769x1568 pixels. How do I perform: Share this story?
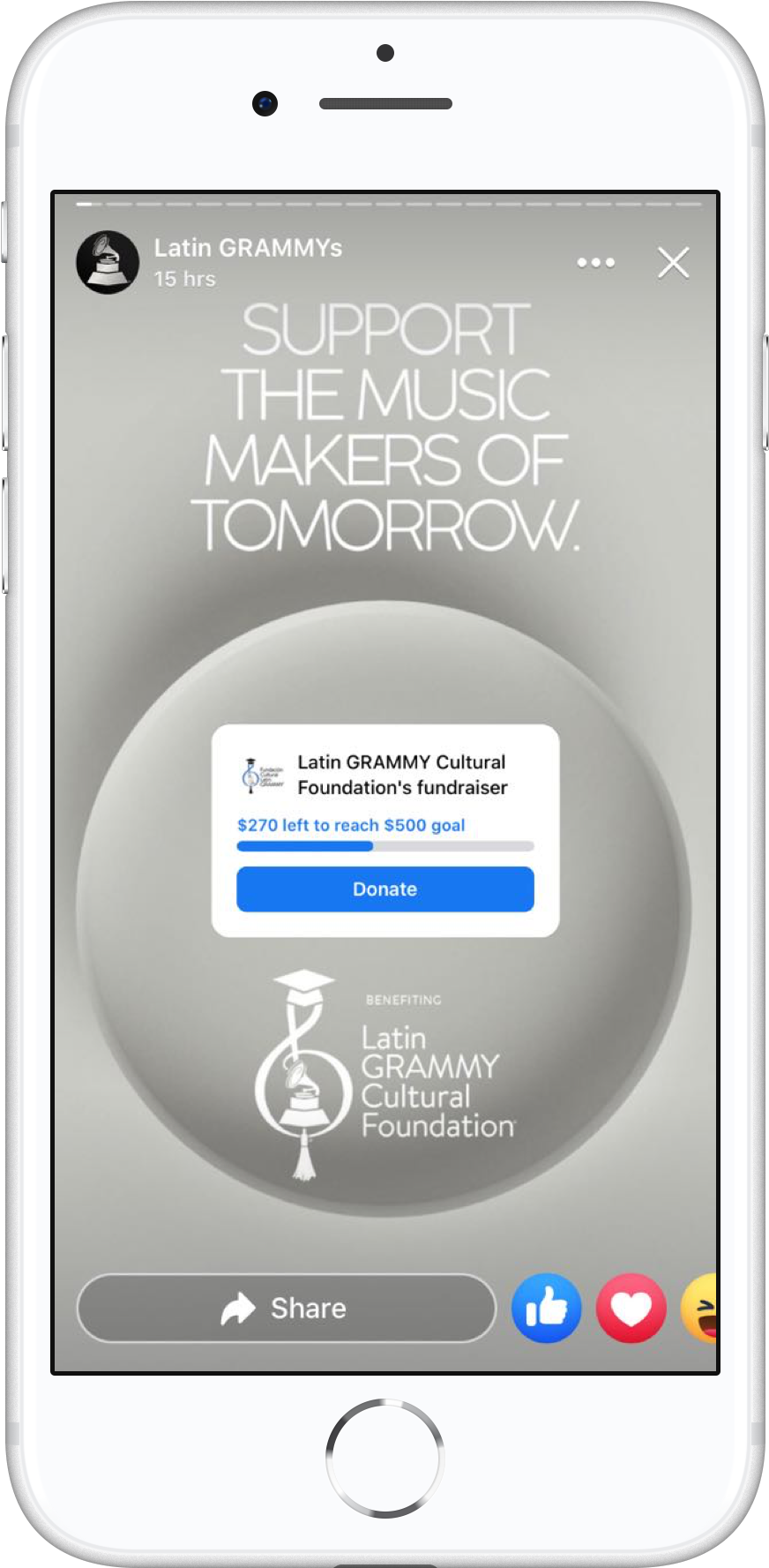286,1308
